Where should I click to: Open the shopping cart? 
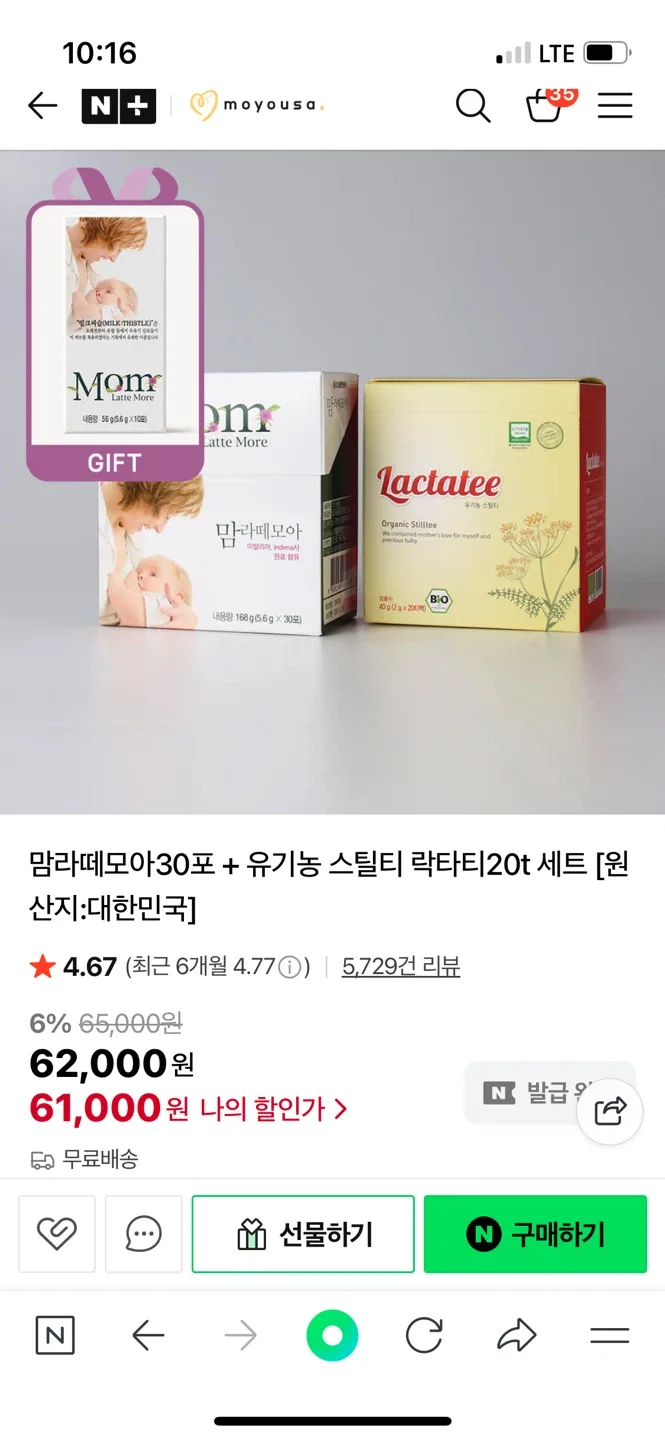coord(546,106)
